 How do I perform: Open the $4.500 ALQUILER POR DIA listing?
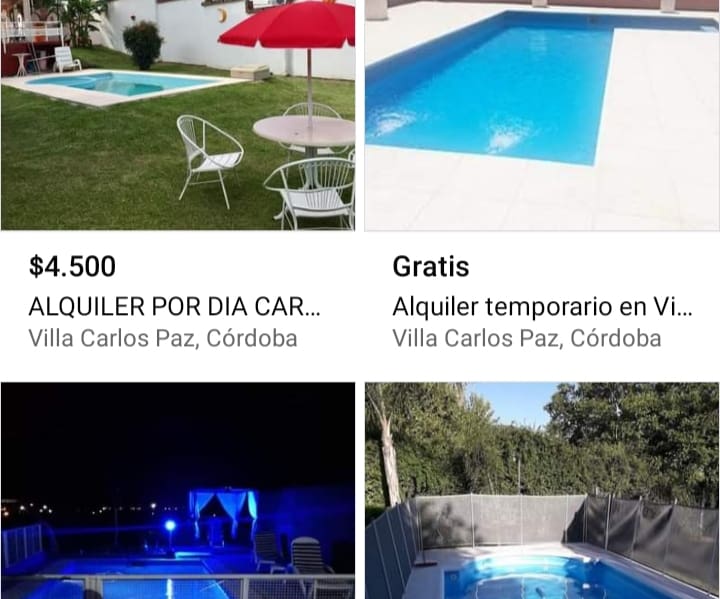coord(177,115)
